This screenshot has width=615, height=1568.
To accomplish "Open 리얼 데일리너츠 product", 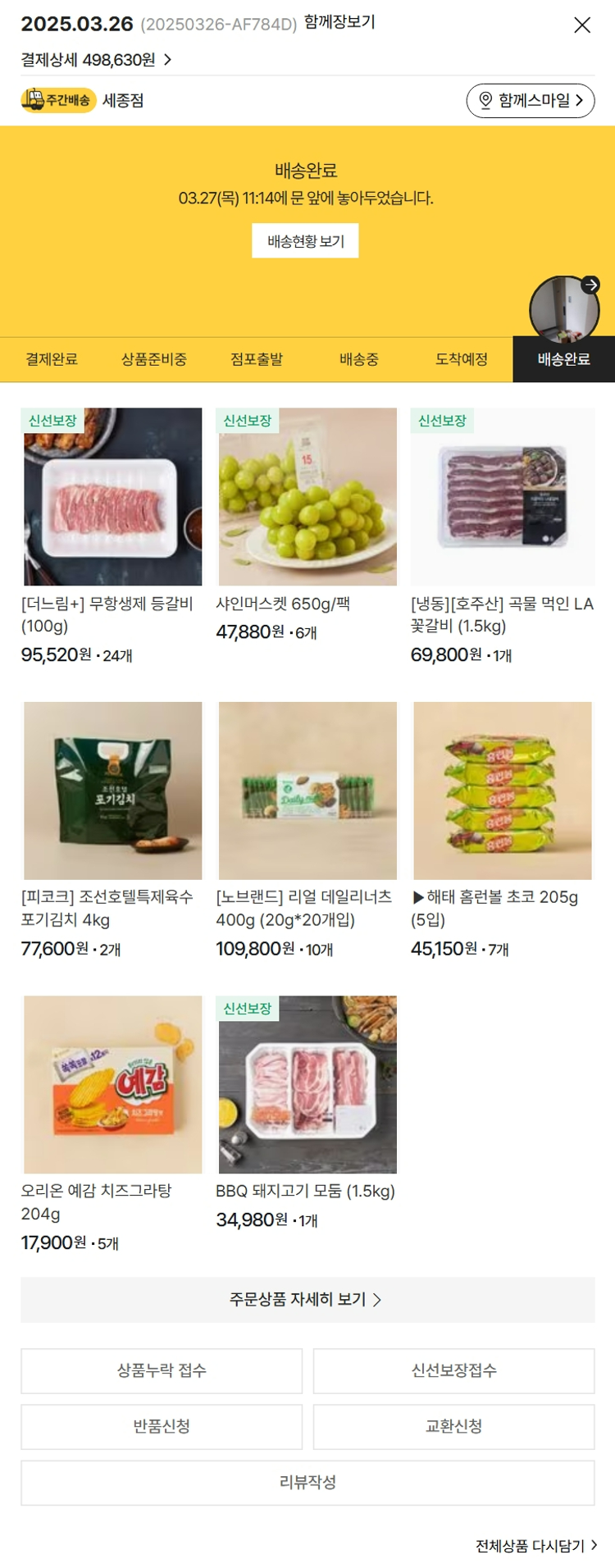I will (307, 791).
